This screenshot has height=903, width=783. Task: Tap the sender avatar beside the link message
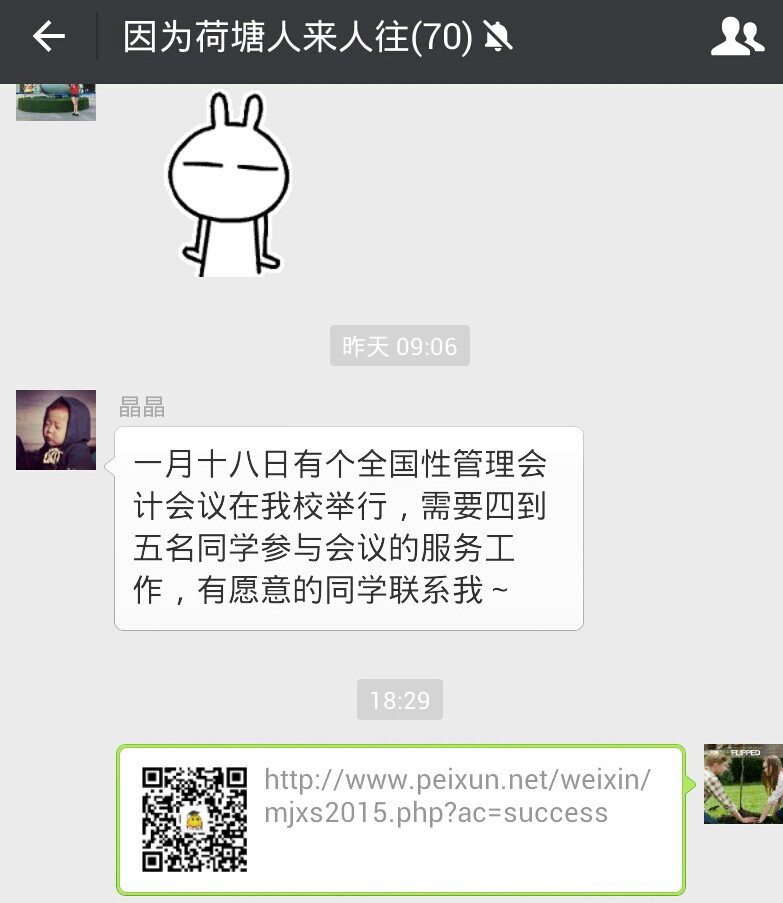point(743,784)
